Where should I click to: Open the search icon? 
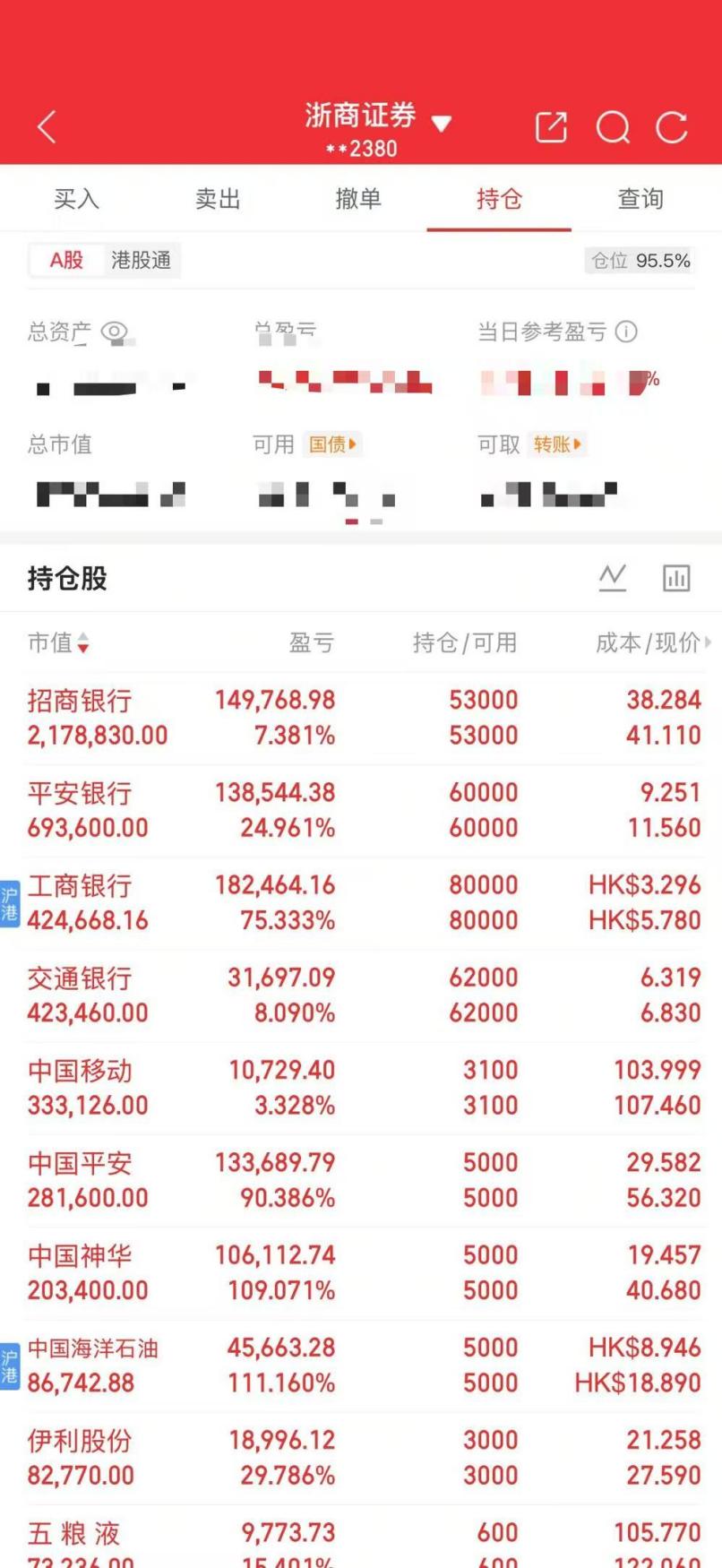point(613,127)
